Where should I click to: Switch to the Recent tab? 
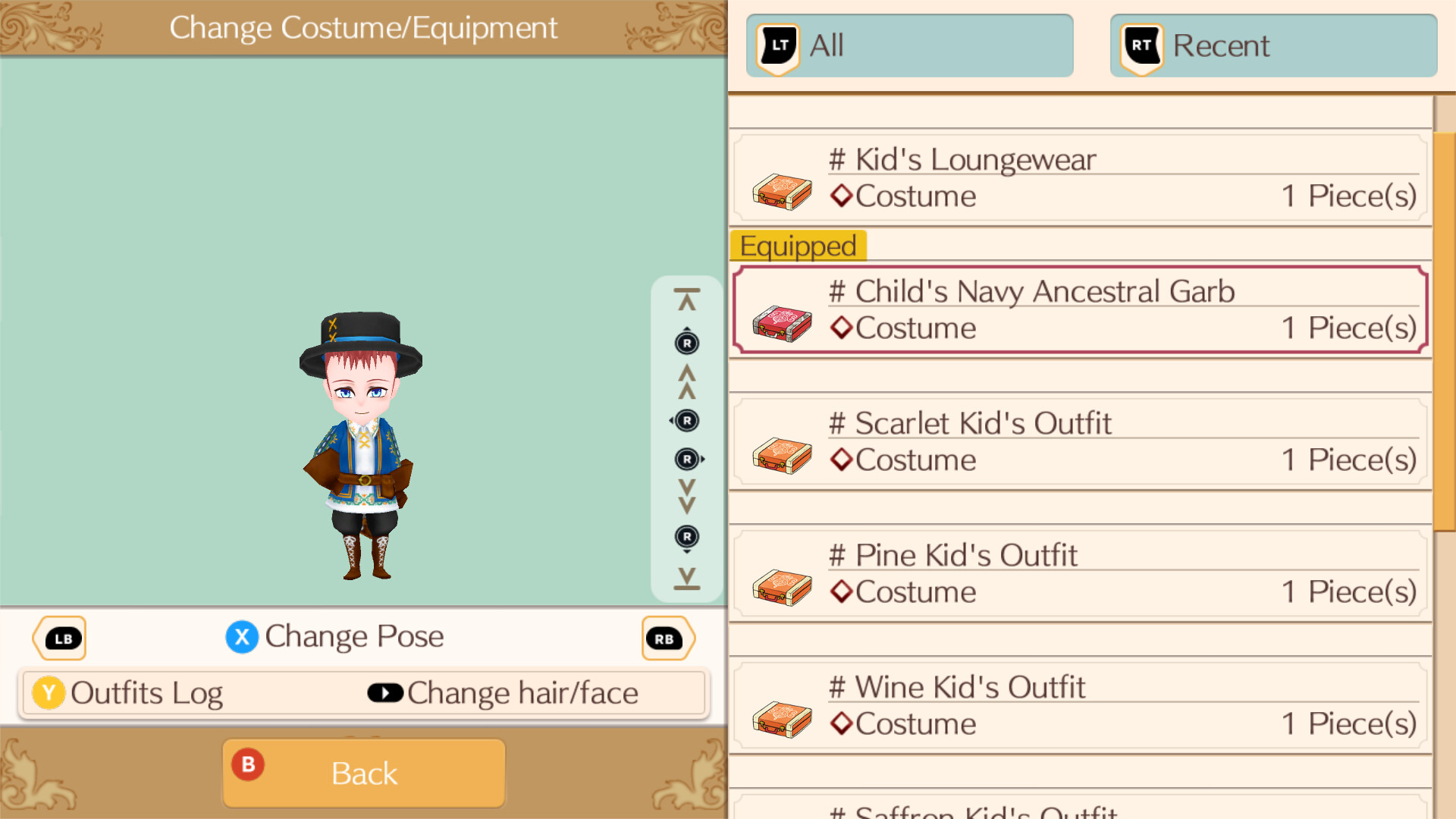pyautogui.click(x=1272, y=45)
